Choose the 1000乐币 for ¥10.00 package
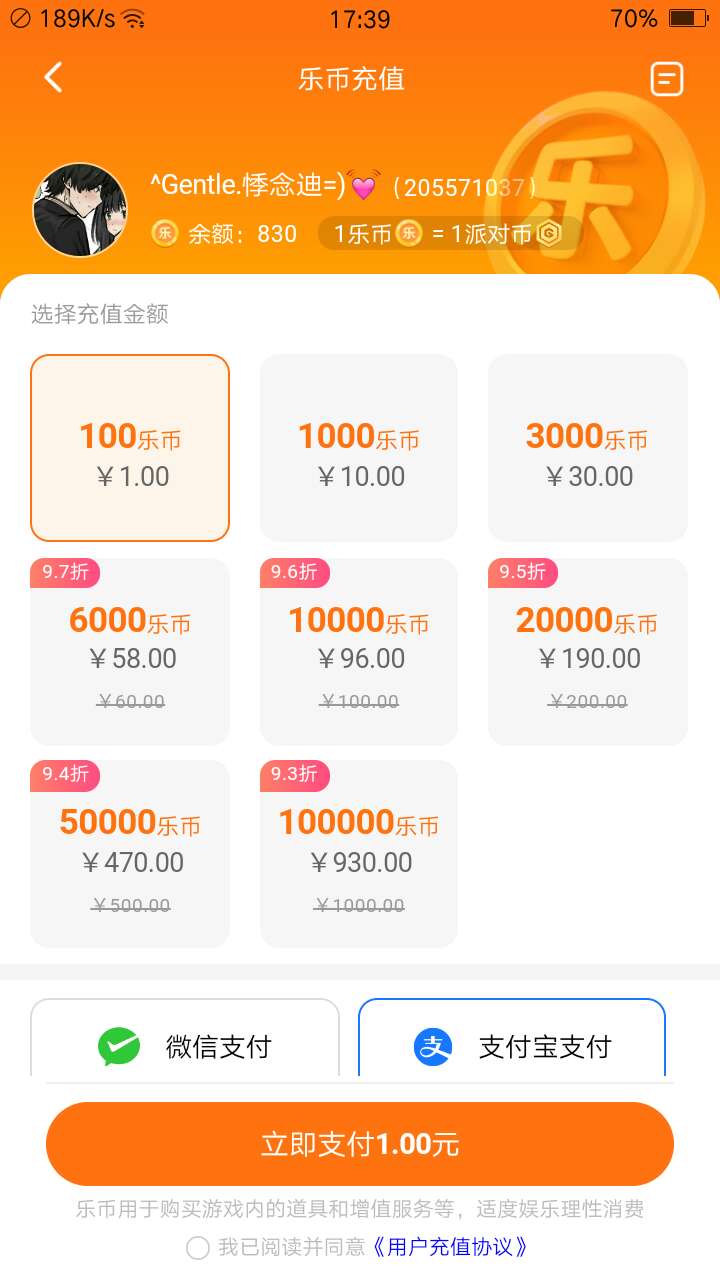 tap(359, 448)
